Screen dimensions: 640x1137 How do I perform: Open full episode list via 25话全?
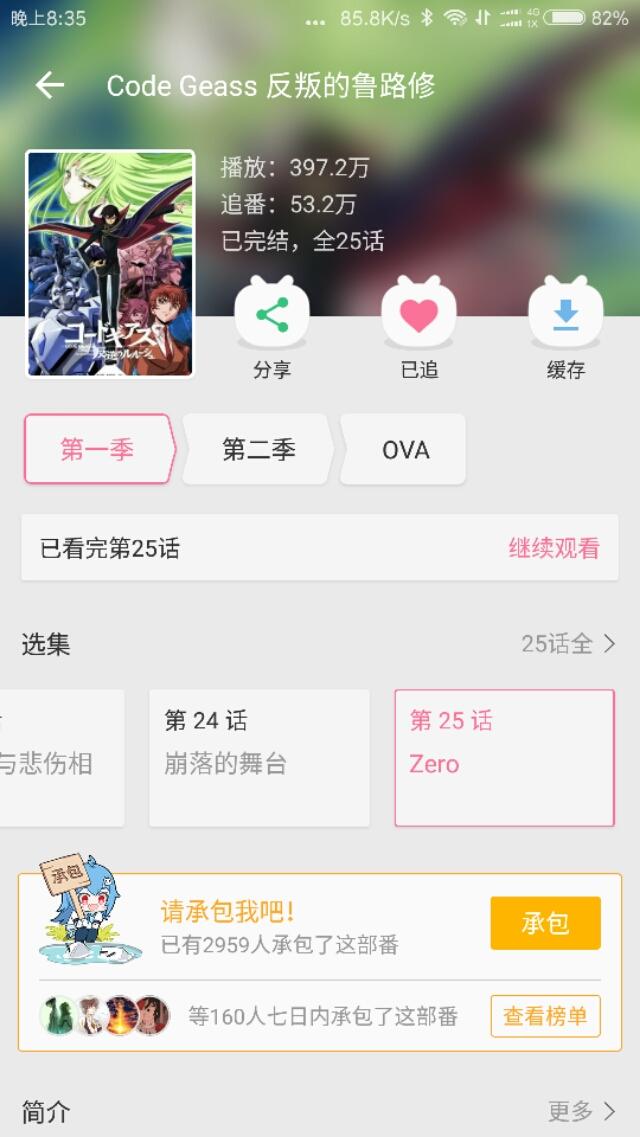(x=568, y=643)
